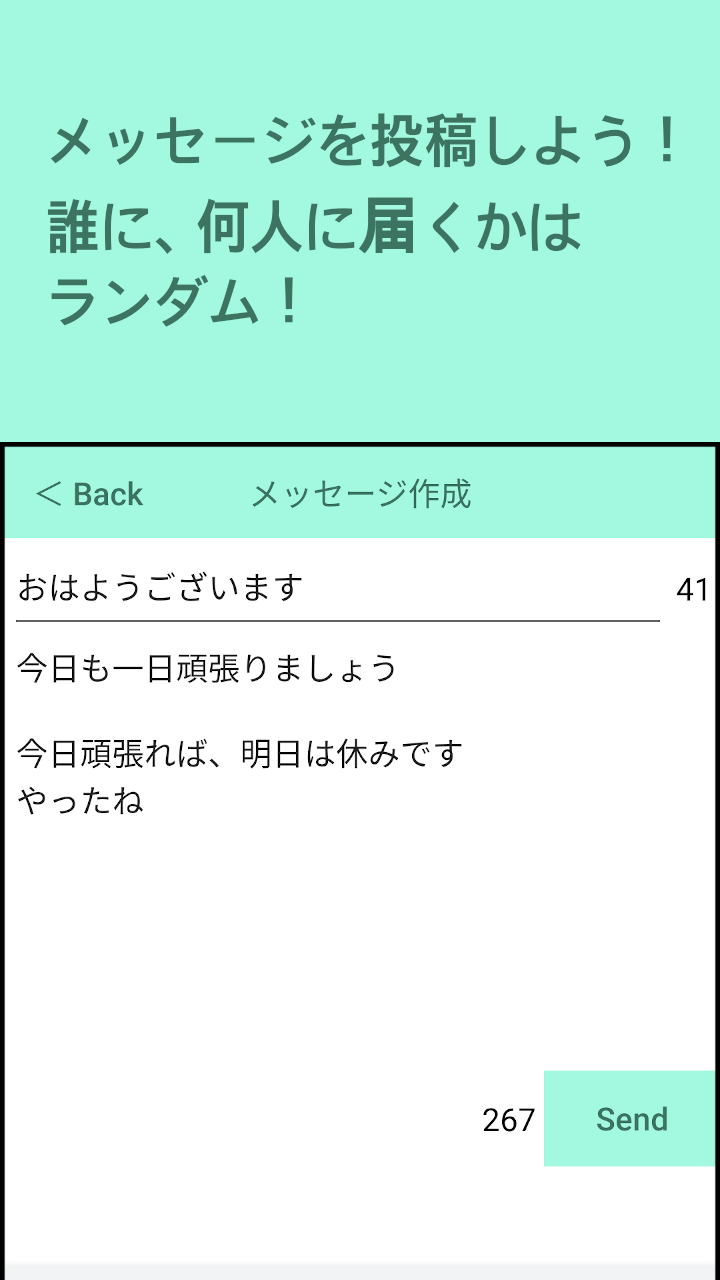
Task: Click the メッセージ作成 header title
Action: 362,493
